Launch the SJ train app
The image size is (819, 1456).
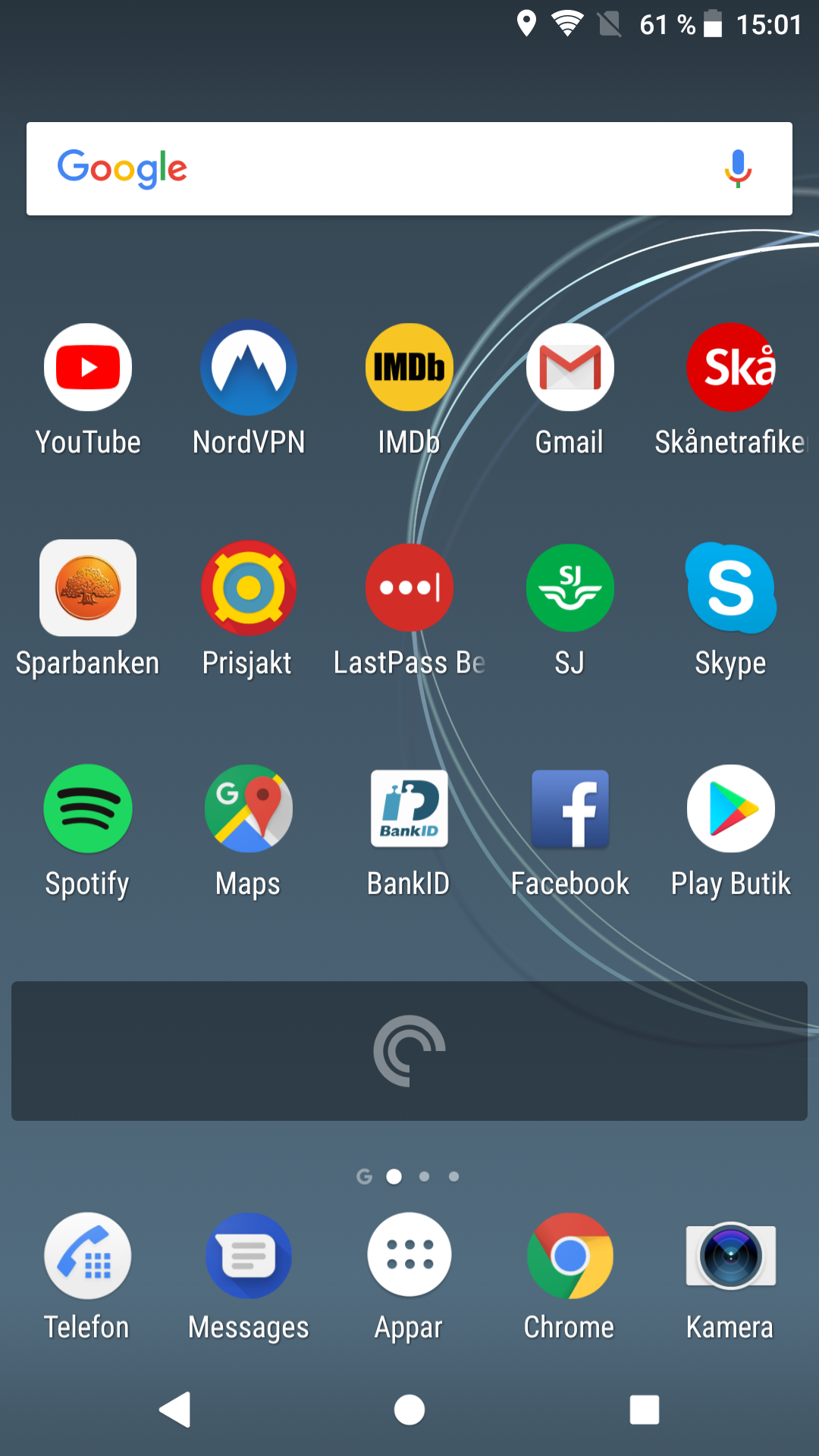click(570, 588)
